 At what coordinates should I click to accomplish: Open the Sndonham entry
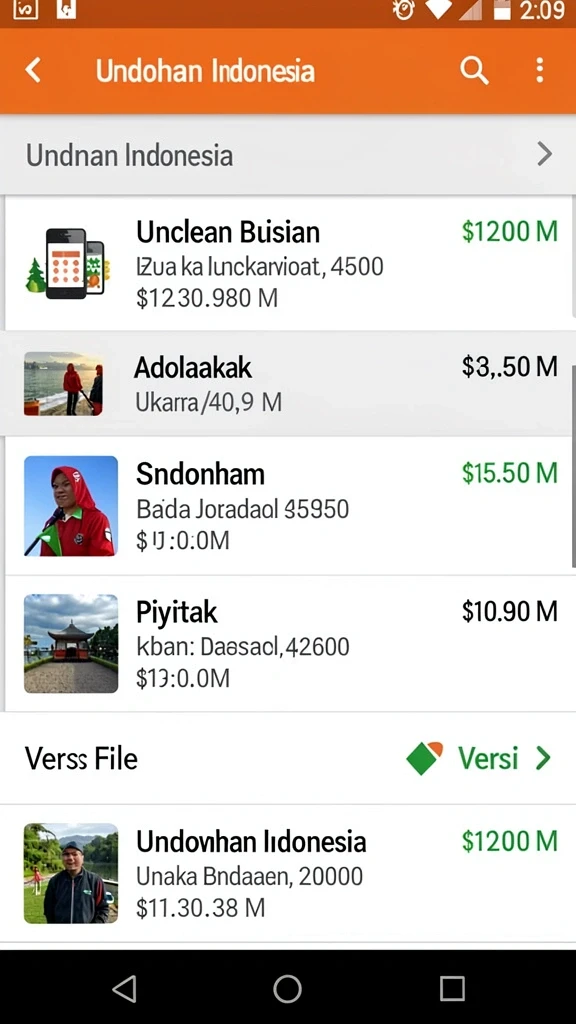(286, 506)
